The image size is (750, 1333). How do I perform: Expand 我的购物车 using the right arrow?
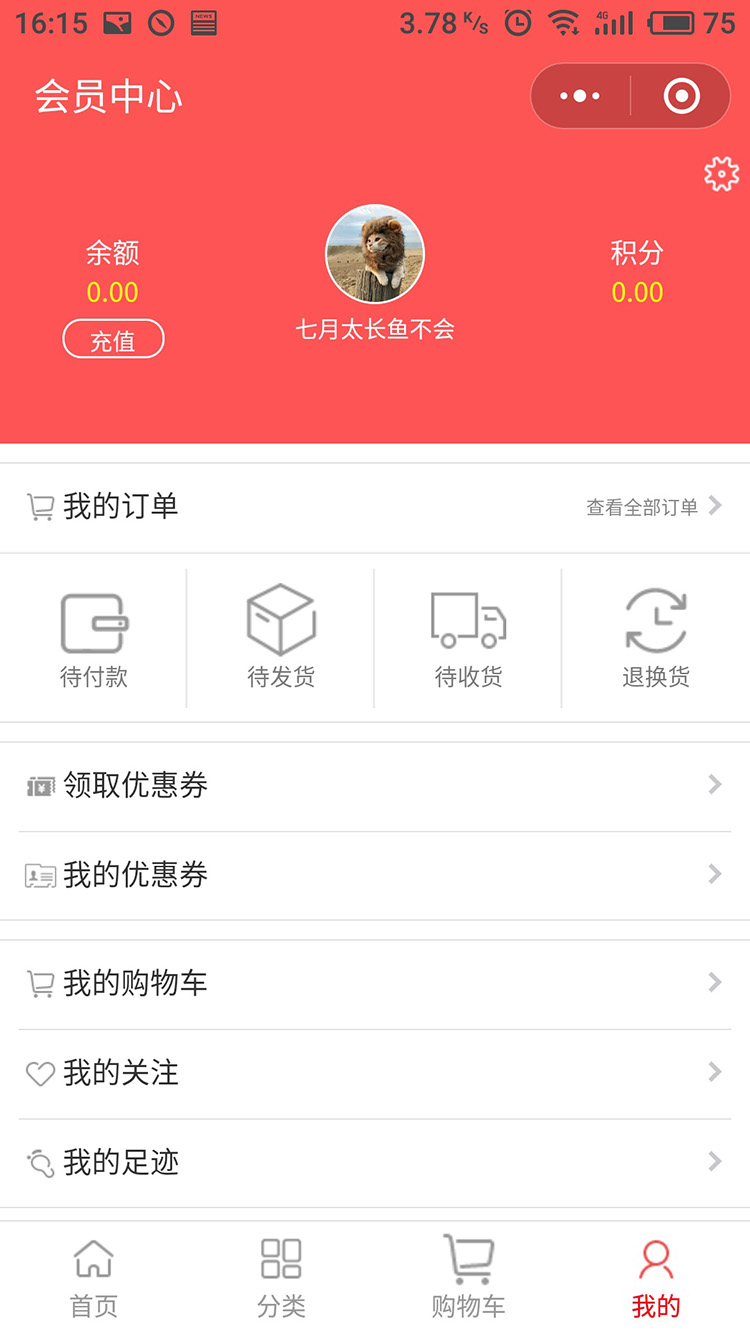[x=714, y=982]
